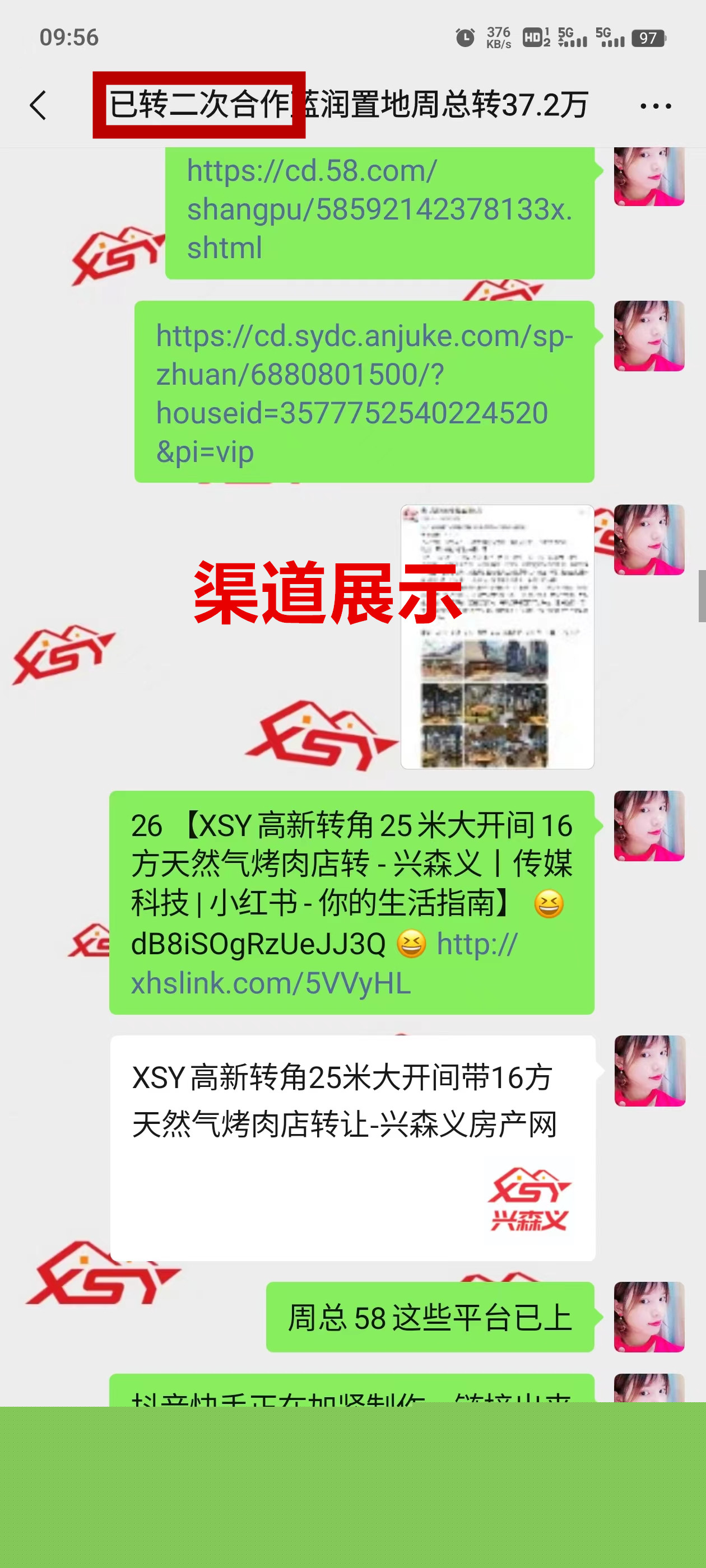This screenshot has height=1568, width=706.
Task: Open the chat overflow menu
Action: tap(656, 106)
